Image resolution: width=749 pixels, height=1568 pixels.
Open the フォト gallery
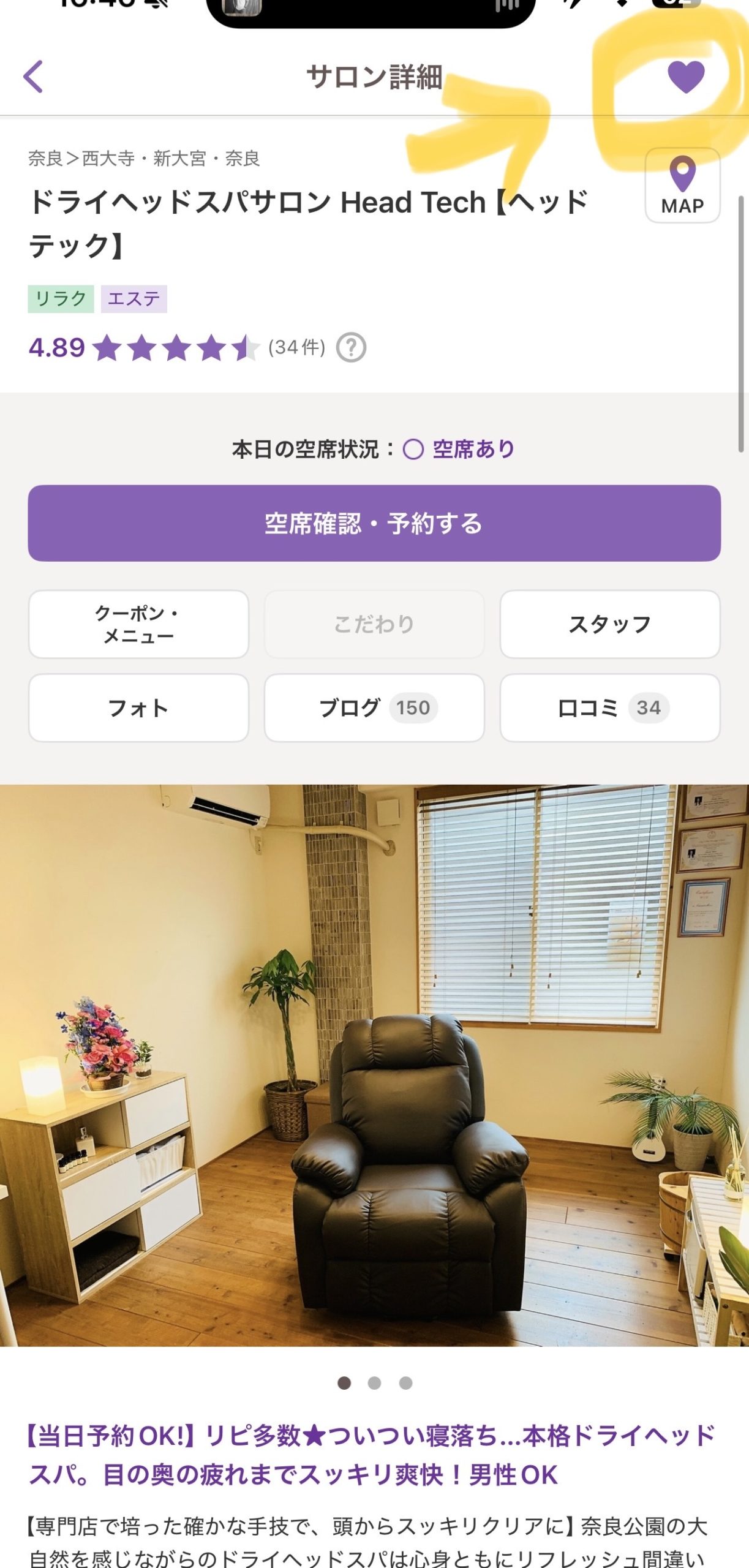tap(139, 708)
